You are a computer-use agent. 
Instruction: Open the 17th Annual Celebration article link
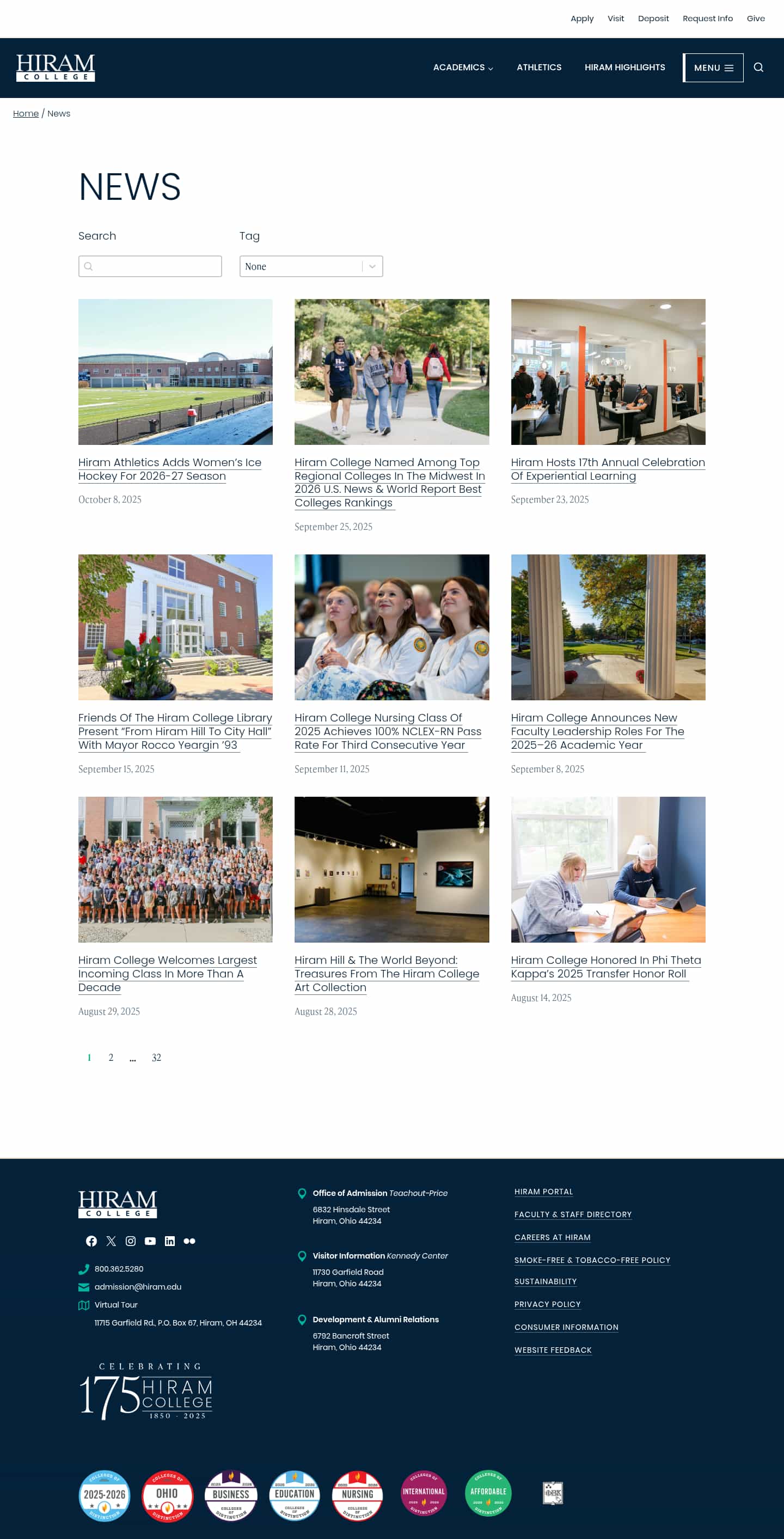[607, 469]
